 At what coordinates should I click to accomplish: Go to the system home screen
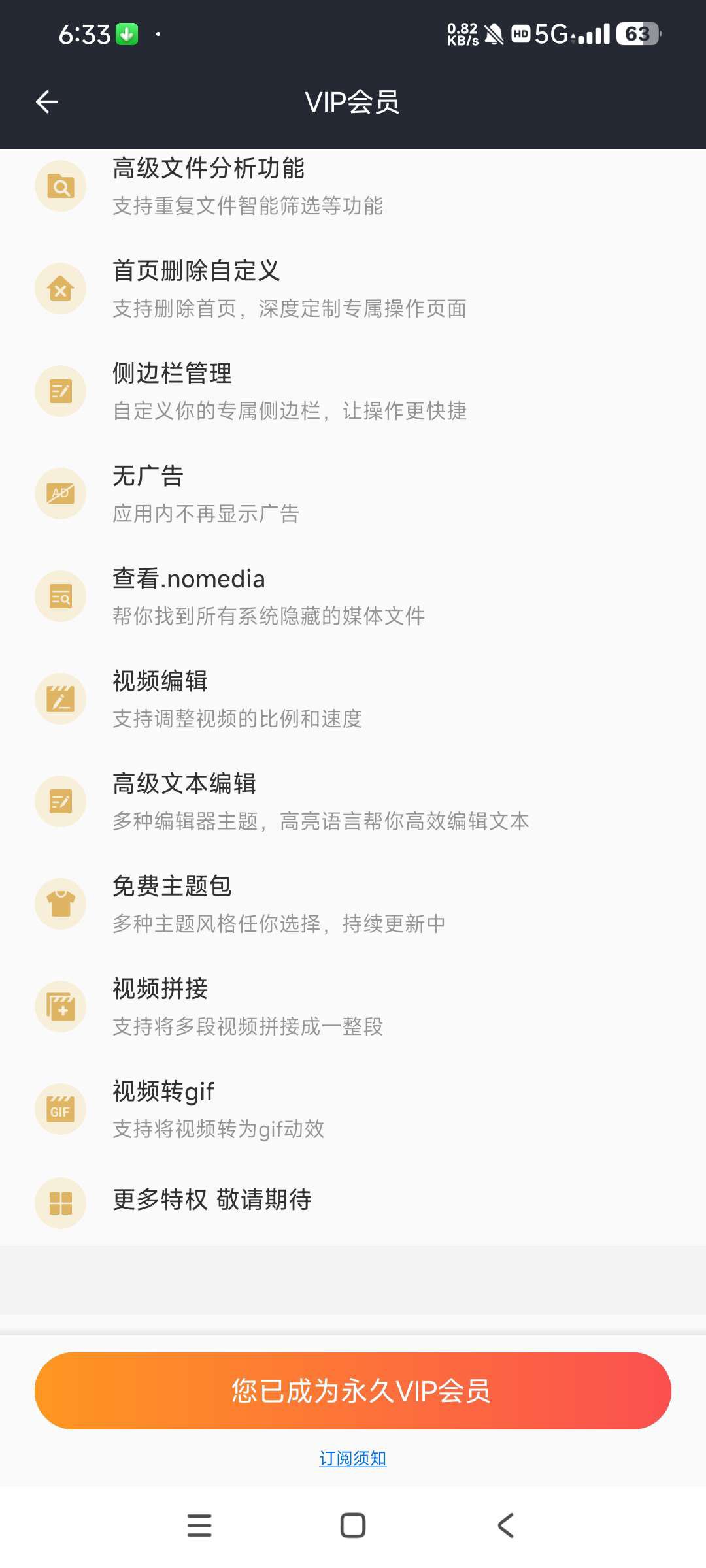coord(353,1526)
